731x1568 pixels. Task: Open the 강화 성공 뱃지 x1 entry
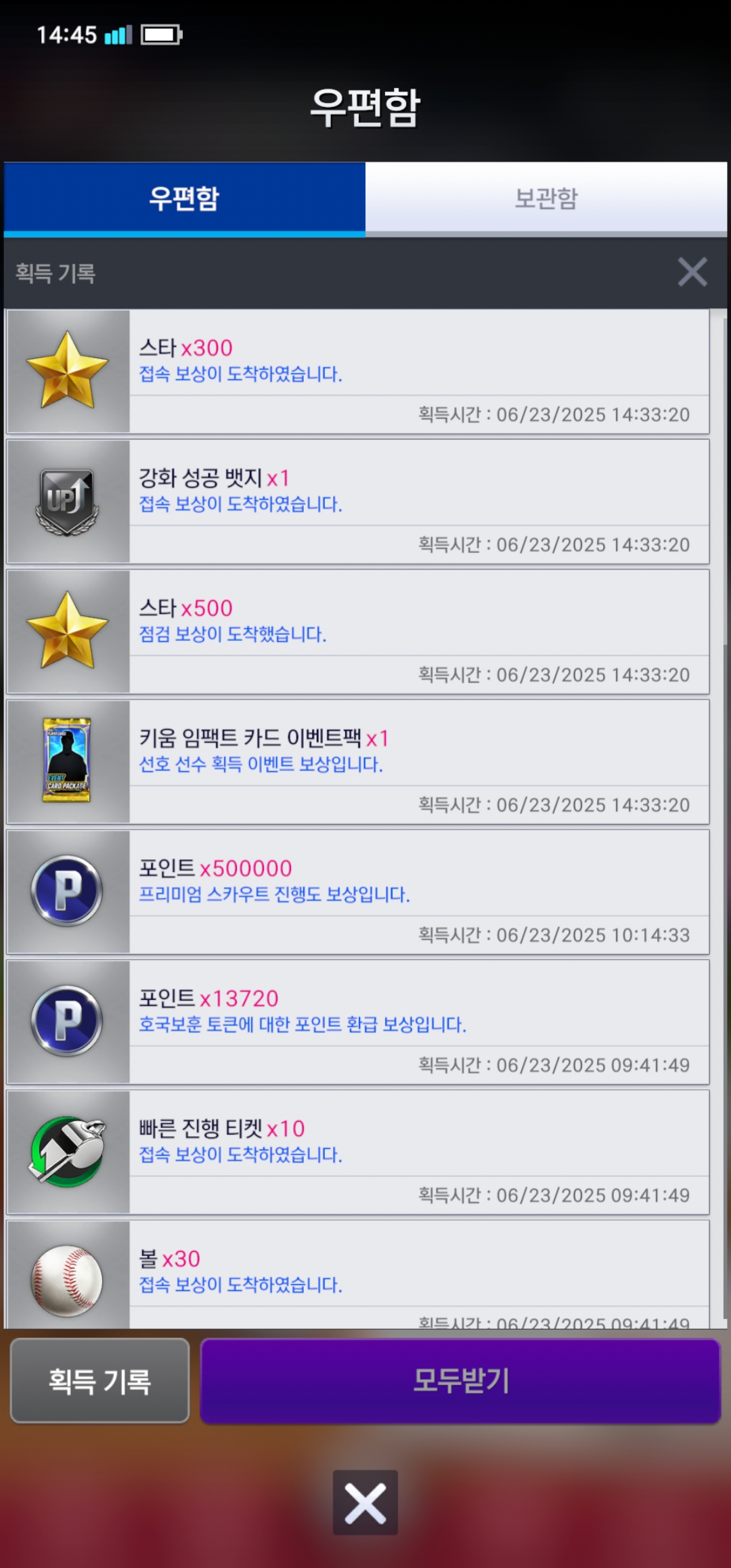point(357,502)
